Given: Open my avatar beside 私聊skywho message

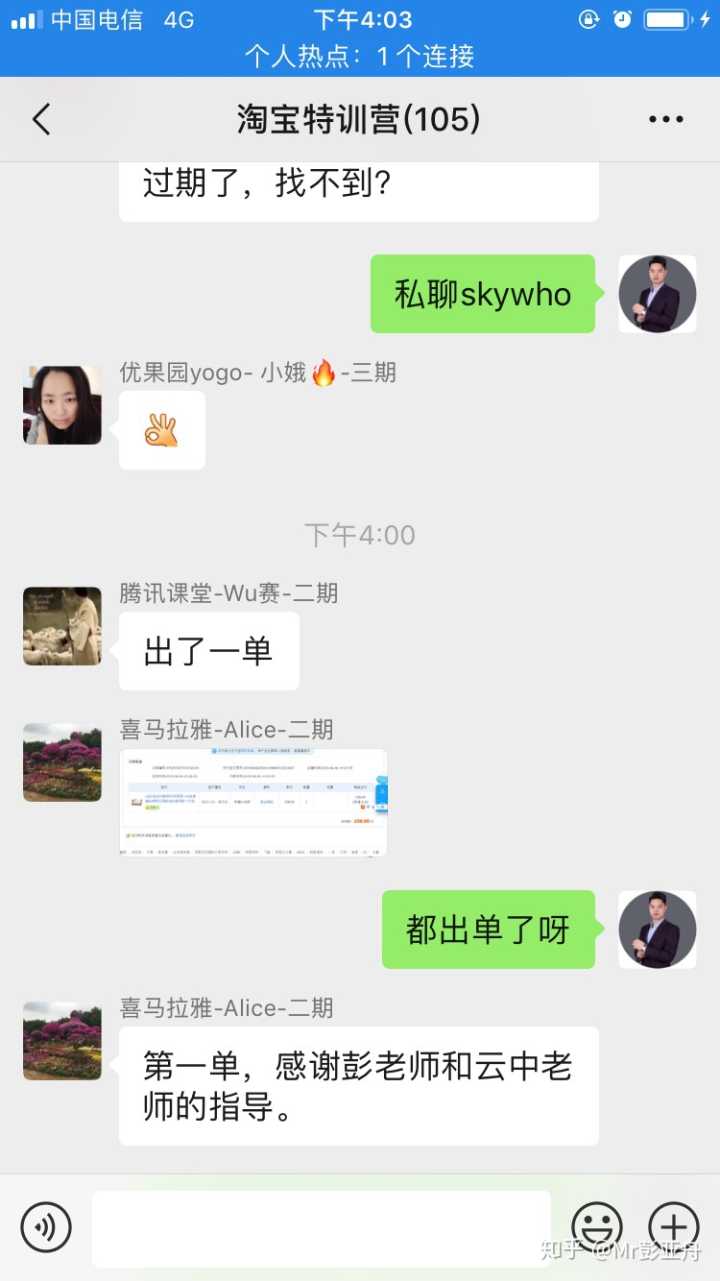Looking at the screenshot, I should click(657, 294).
